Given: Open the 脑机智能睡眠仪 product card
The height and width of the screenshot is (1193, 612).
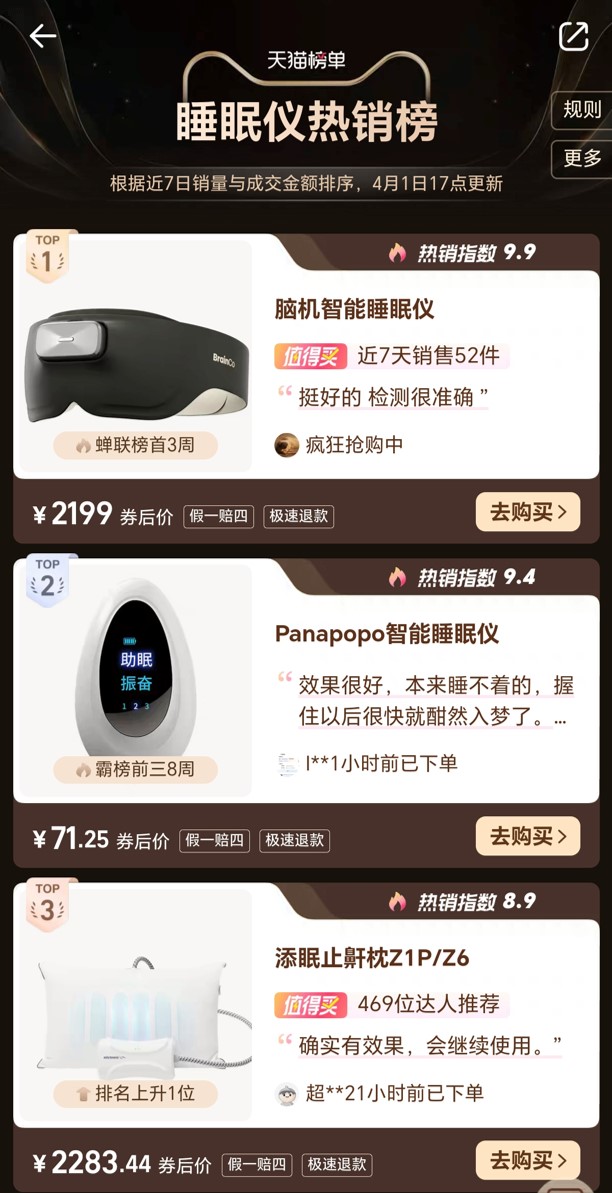Looking at the screenshot, I should click(354, 308).
